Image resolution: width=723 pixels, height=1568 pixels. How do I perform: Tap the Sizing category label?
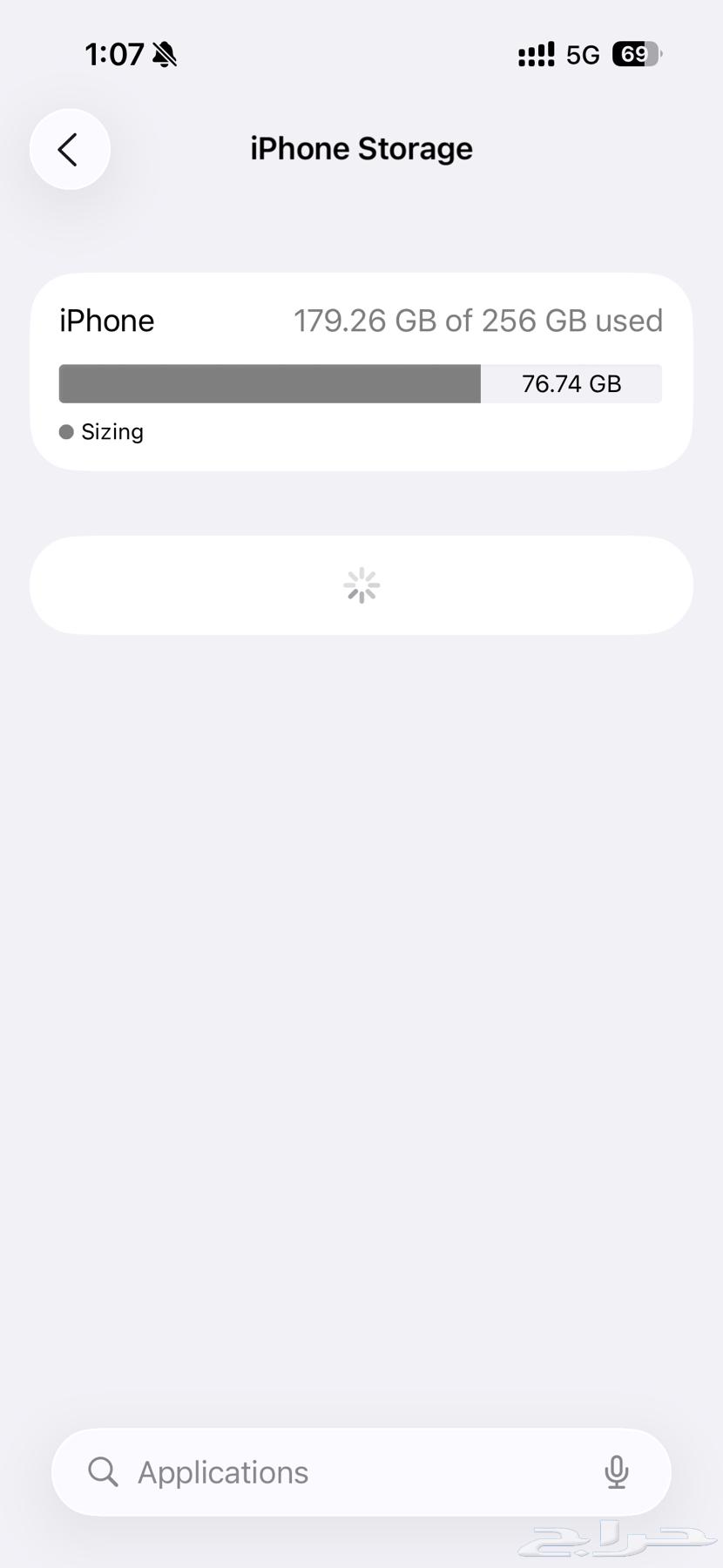coord(111,431)
